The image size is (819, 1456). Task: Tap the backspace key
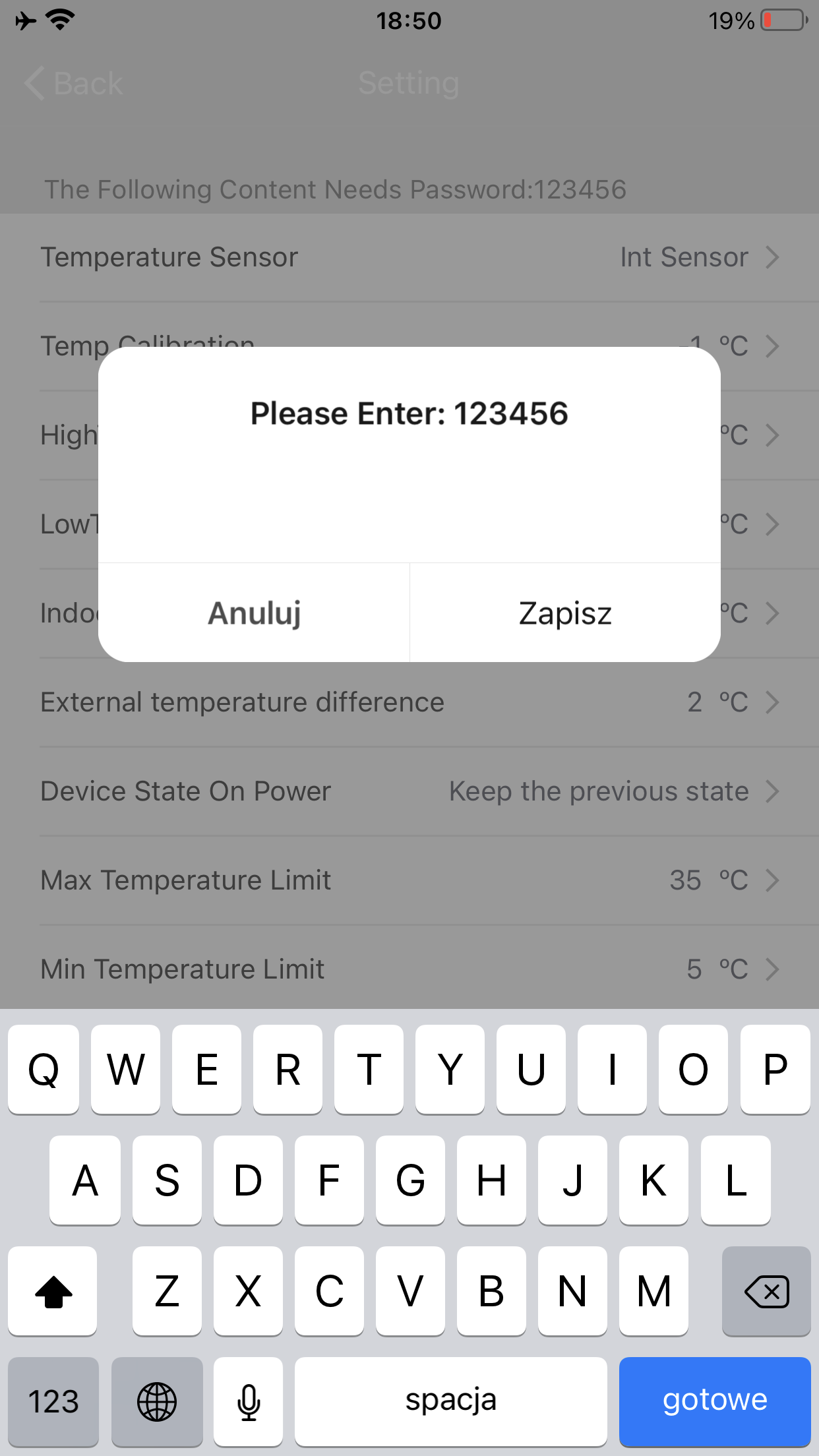point(766,1290)
